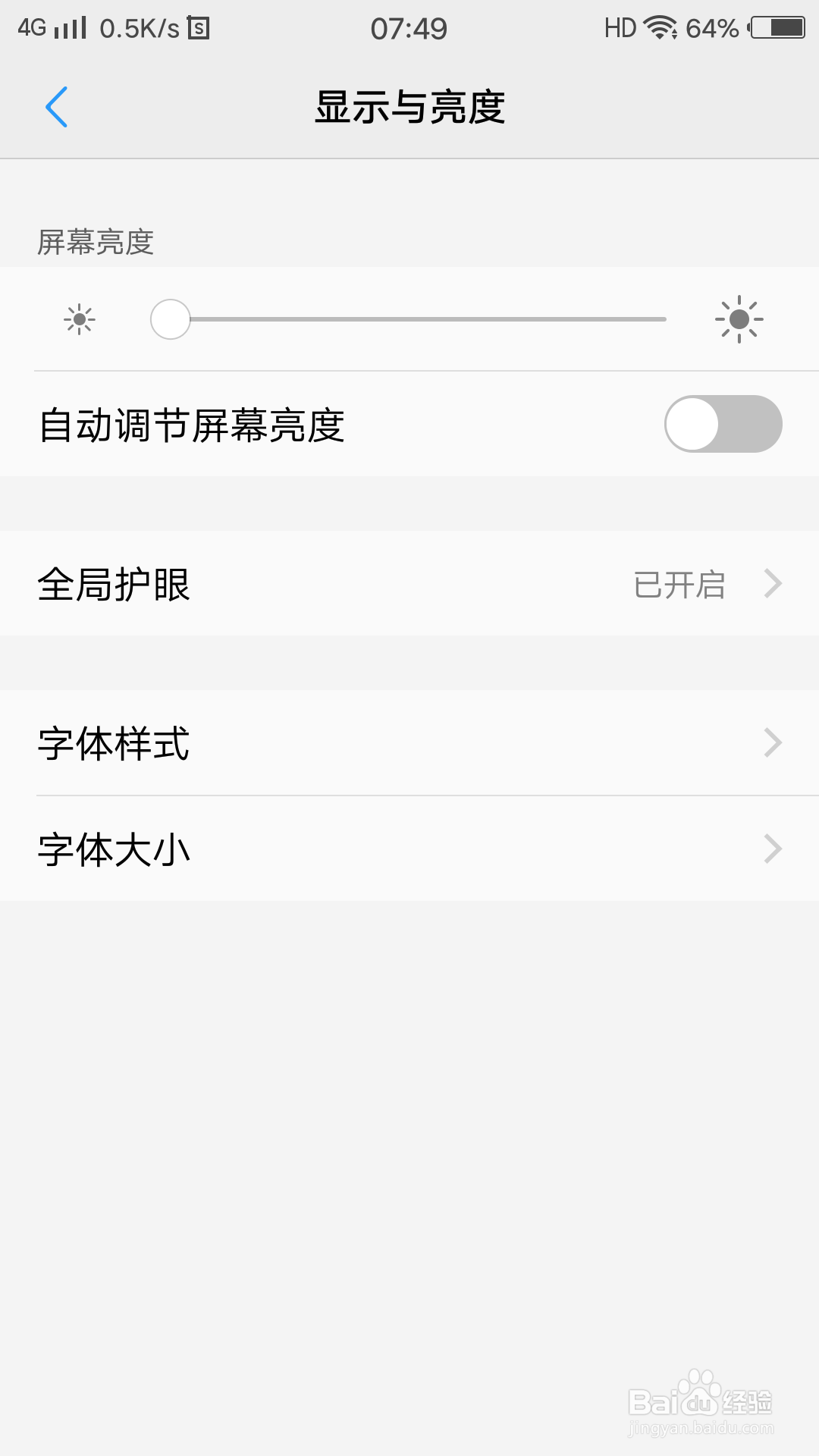Tap the HD voice icon in status bar

point(620,27)
